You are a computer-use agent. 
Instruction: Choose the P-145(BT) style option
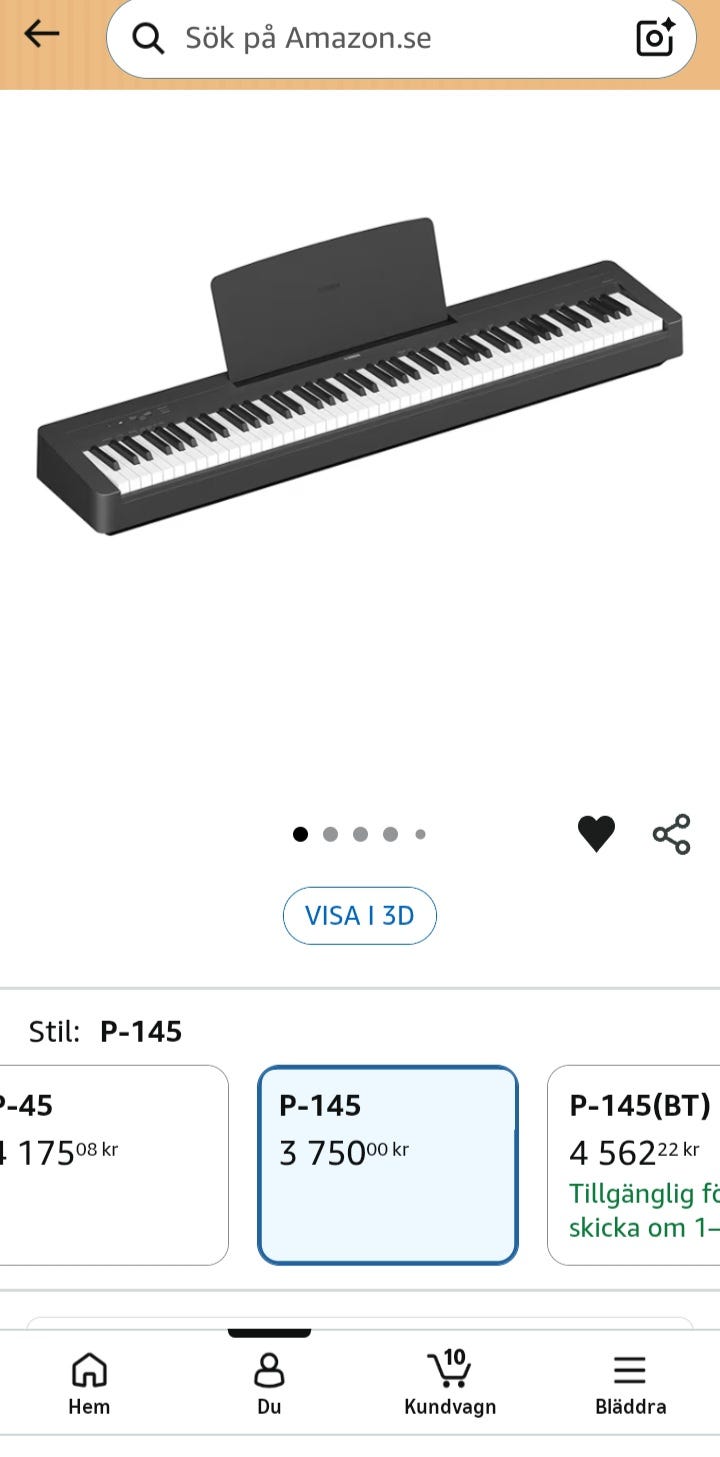[x=634, y=1165]
